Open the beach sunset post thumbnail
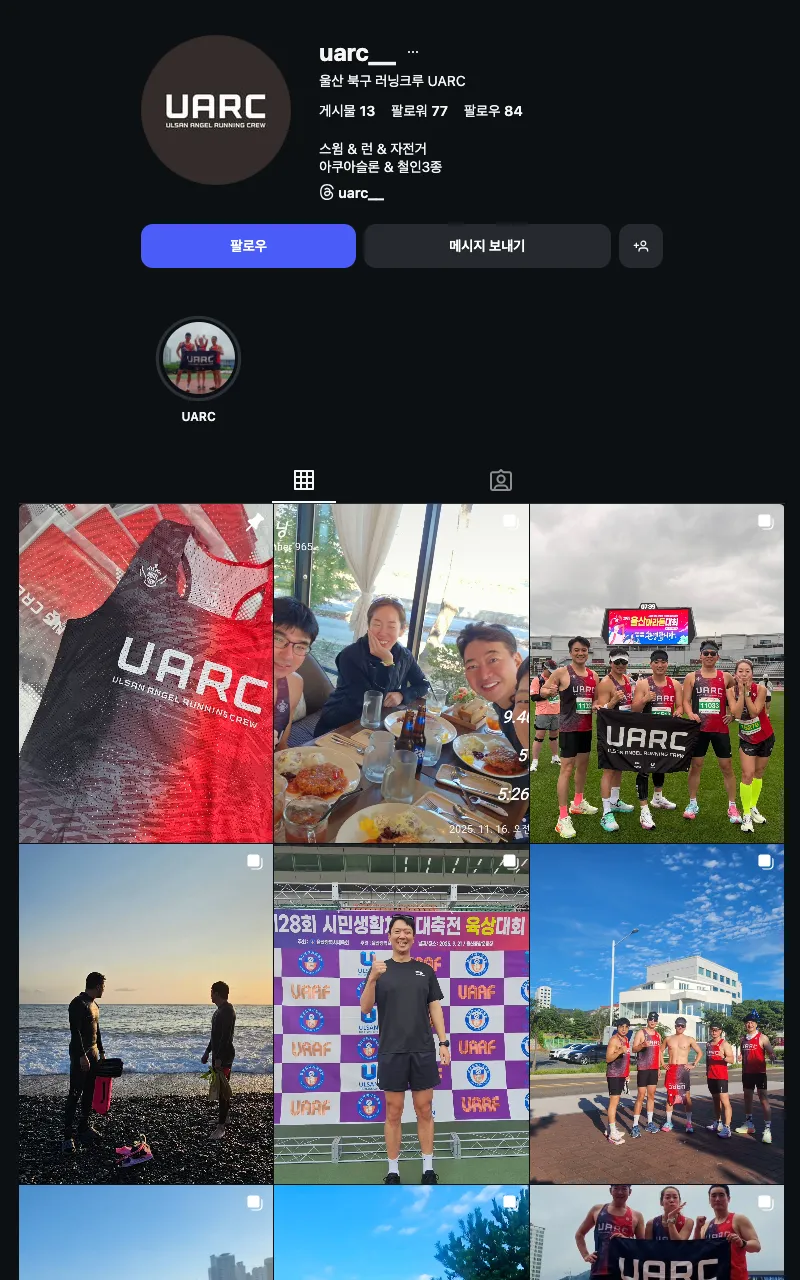Viewport: 800px width, 1280px height. point(145,1012)
